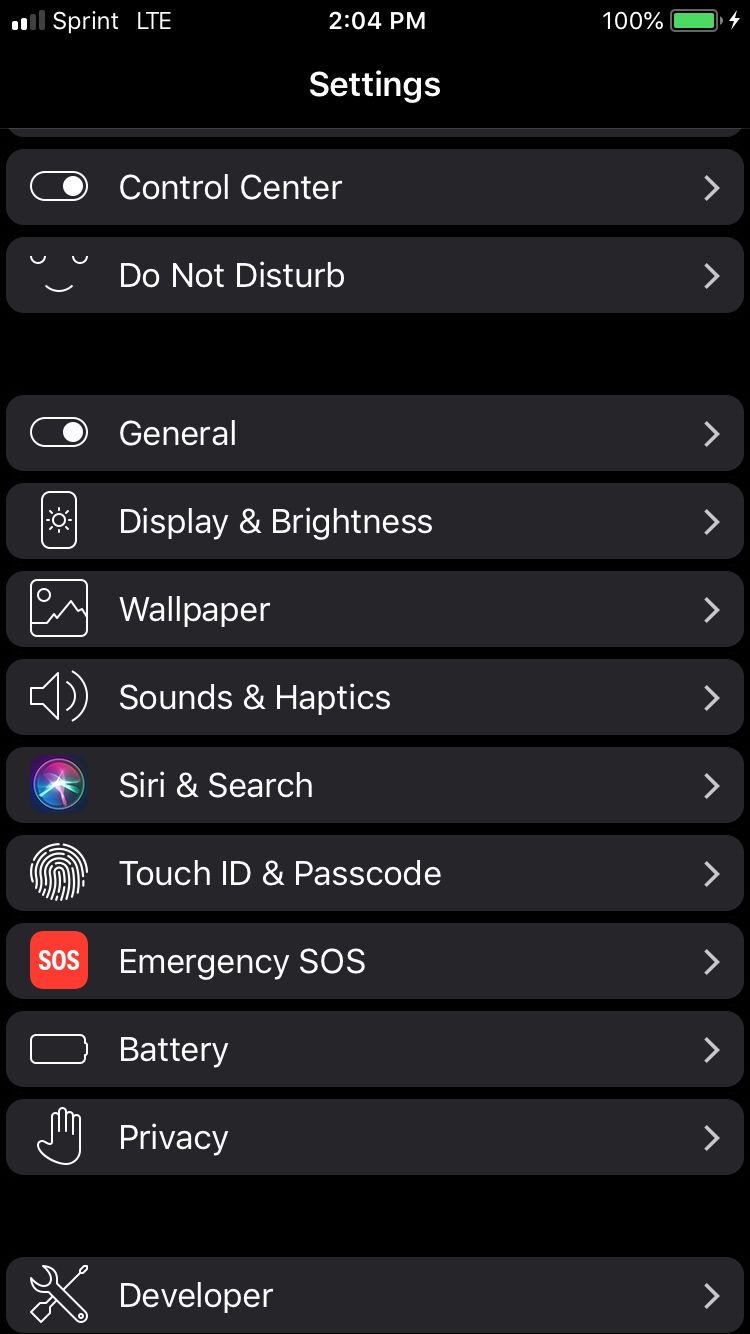View Battery settings

coord(375,1049)
